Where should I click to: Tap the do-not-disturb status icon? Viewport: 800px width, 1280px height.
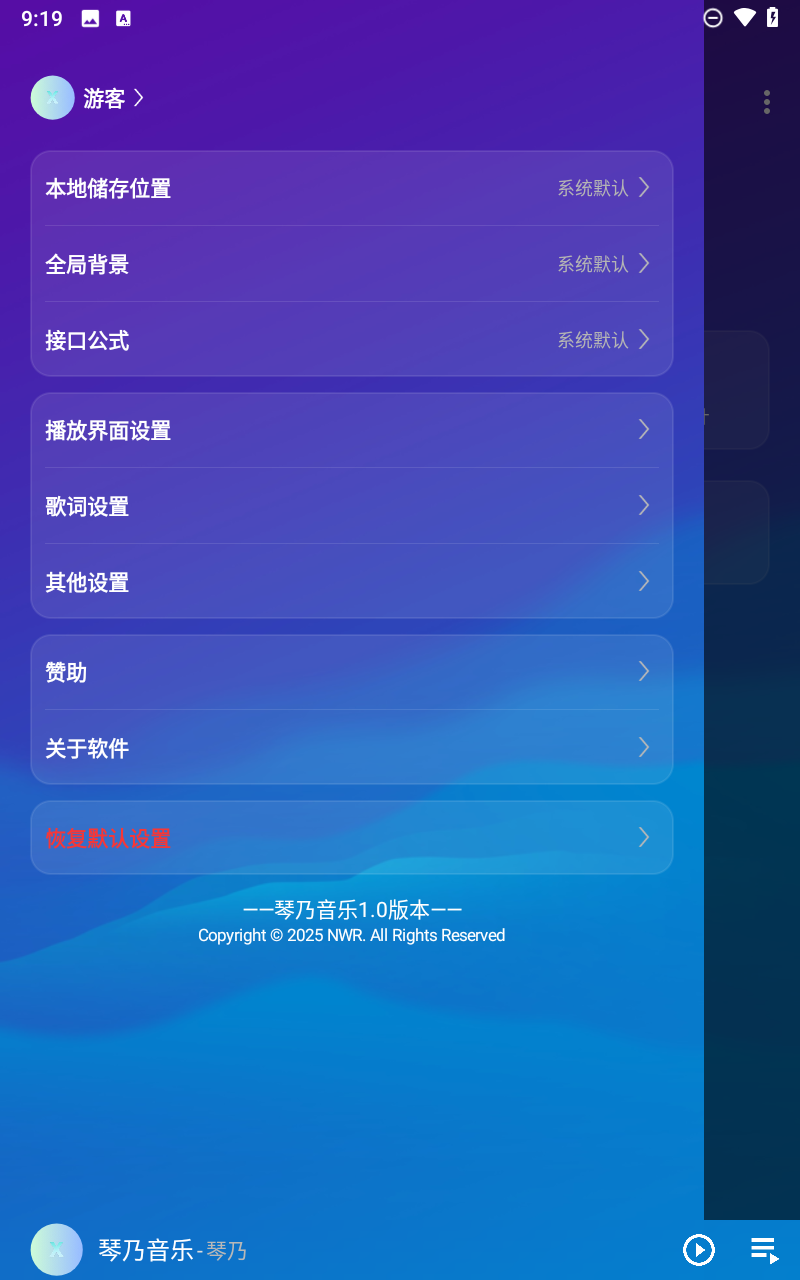(x=713, y=17)
